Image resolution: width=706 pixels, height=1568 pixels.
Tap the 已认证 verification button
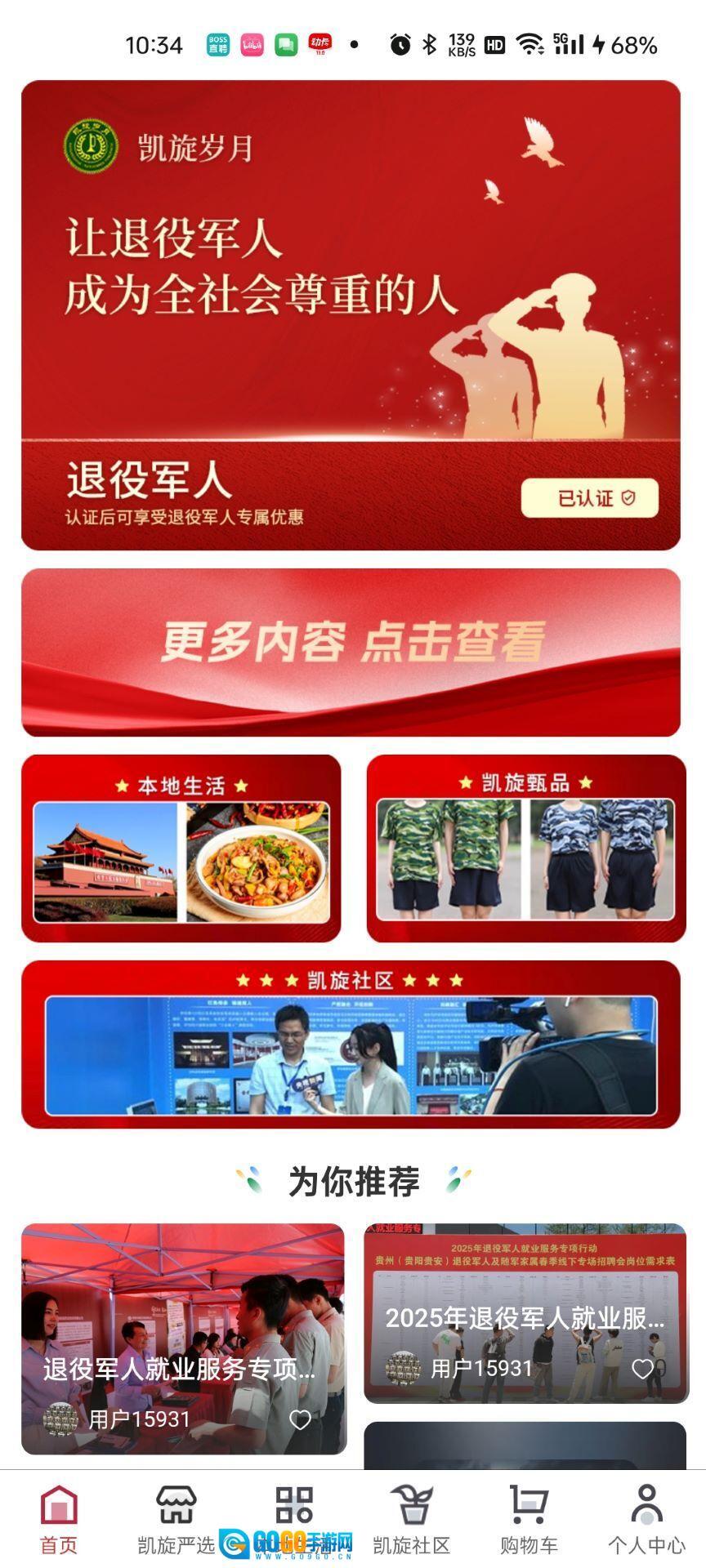[589, 497]
